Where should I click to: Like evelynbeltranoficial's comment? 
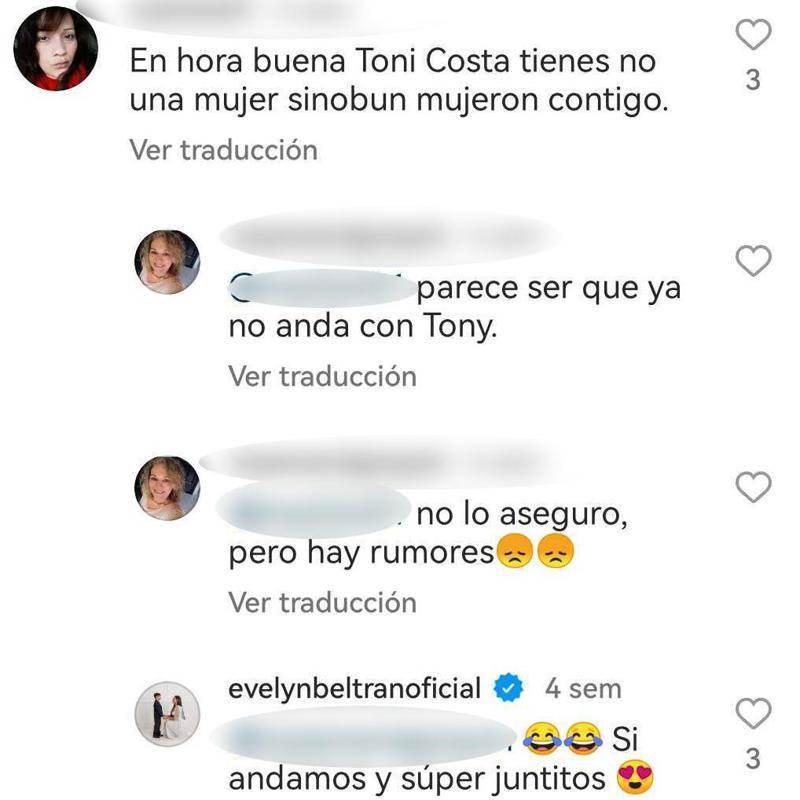(x=753, y=714)
